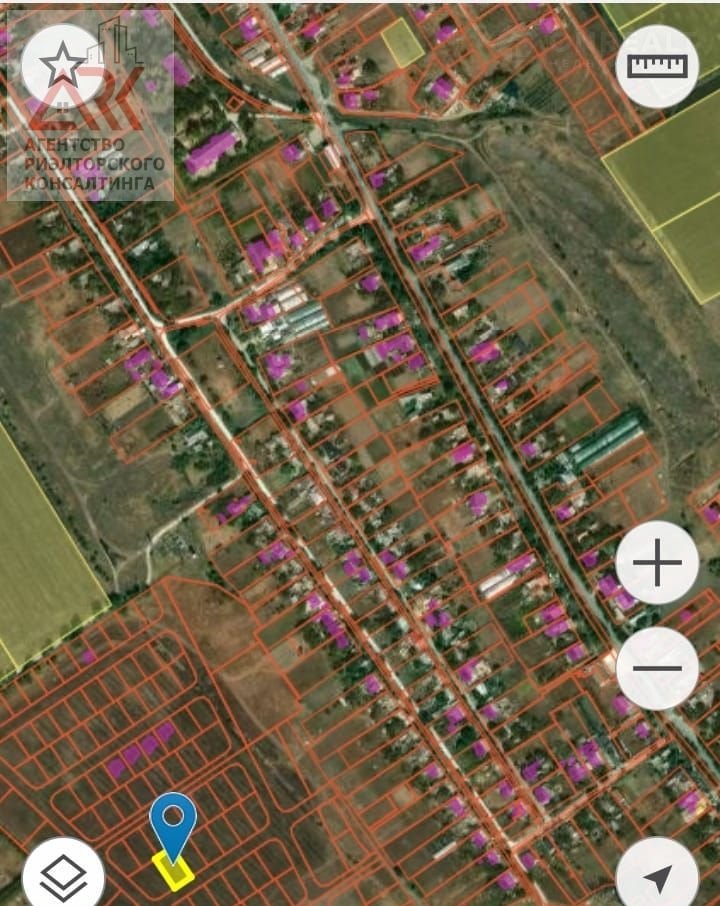The height and width of the screenshot is (906, 720).
Task: Zoom in on the map with plus
Action: tap(657, 563)
